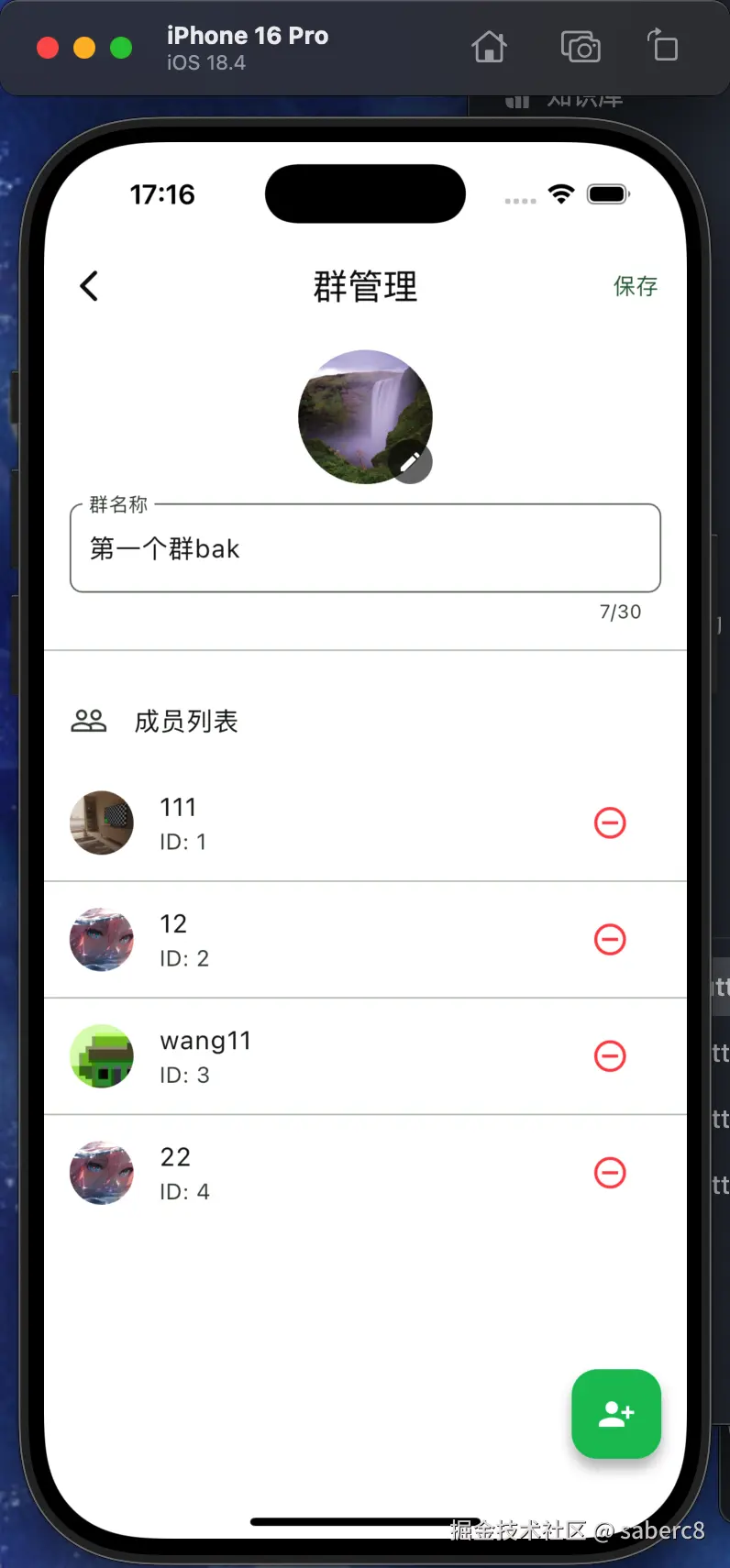Add a new member with the green button
The image size is (730, 1568).
pos(616,1413)
